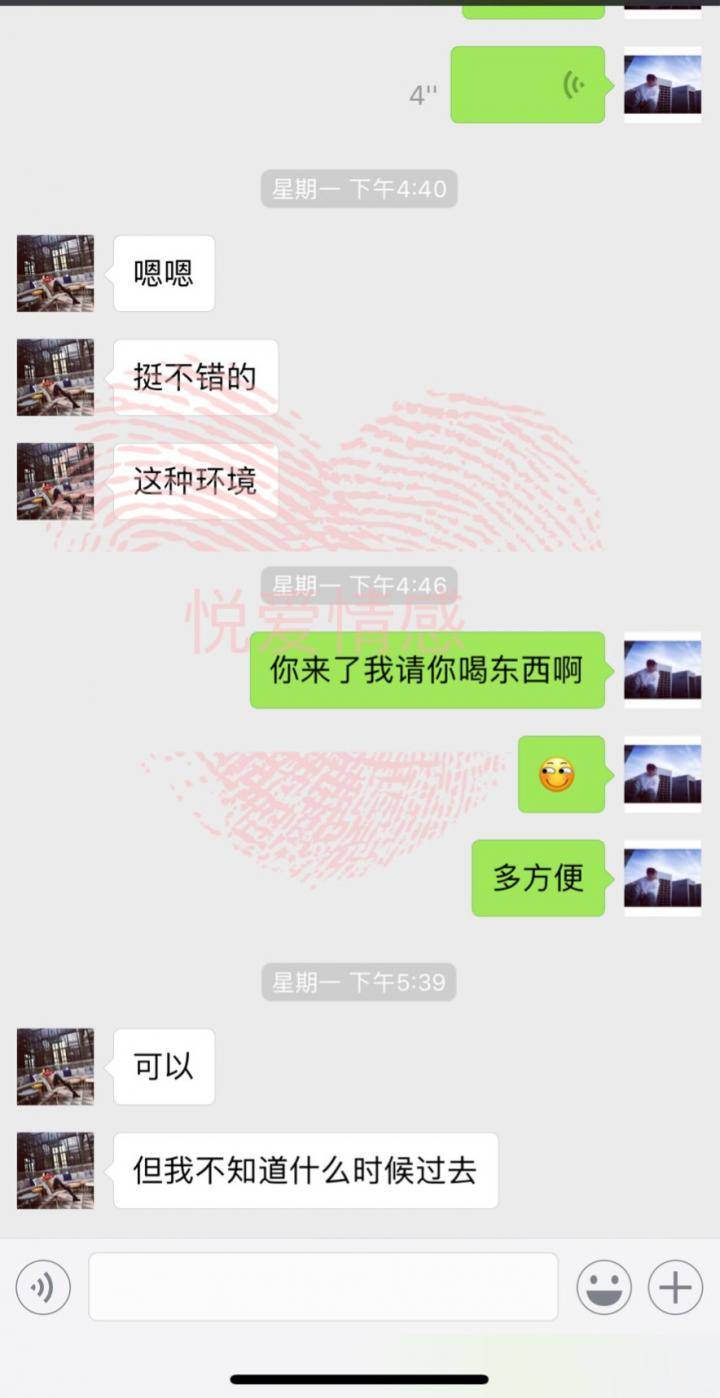This screenshot has height=1398, width=720.
Task: Open the contact's avatar beside 可以
Action: click(x=55, y=1067)
